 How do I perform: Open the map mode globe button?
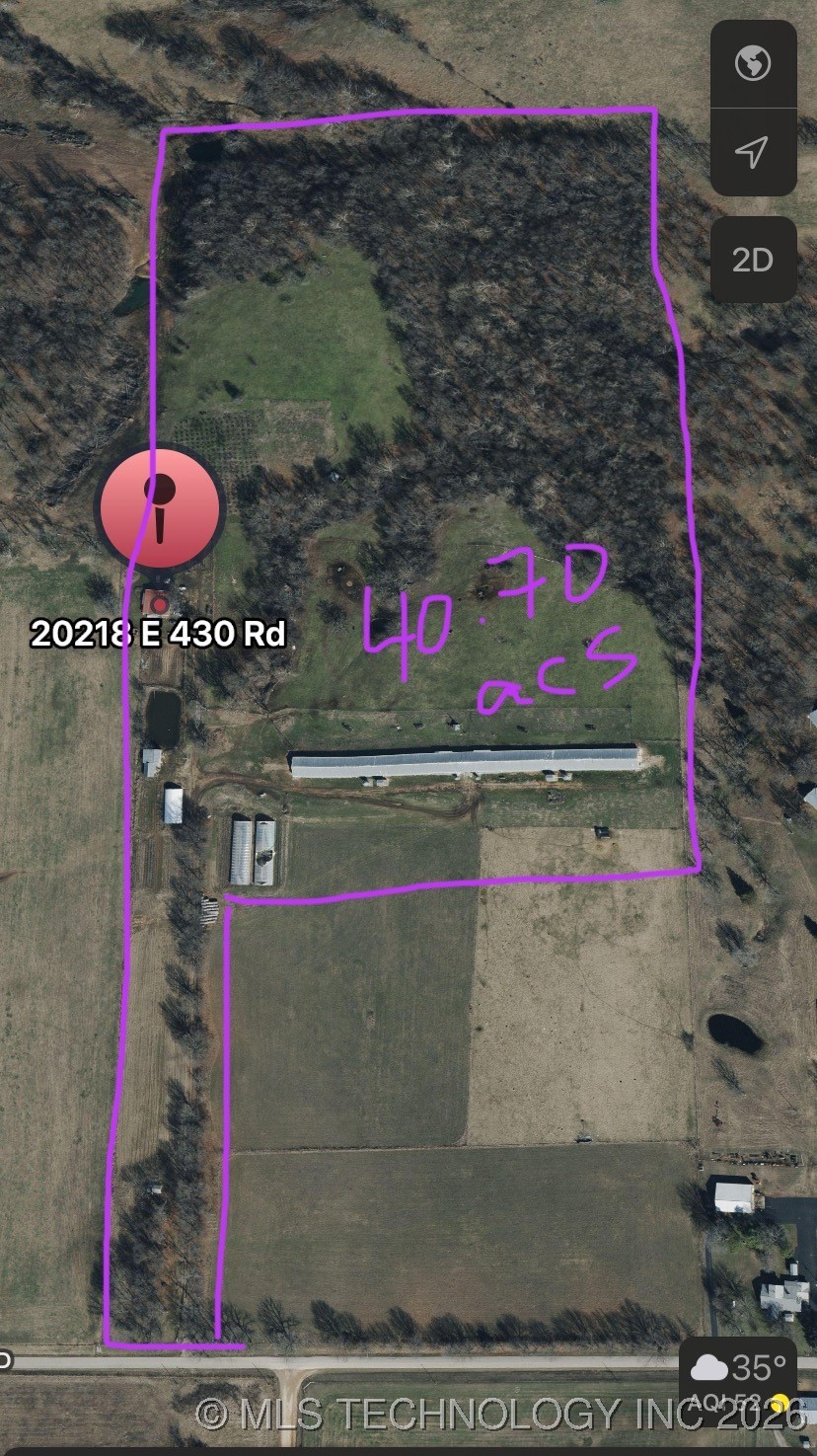point(753,64)
